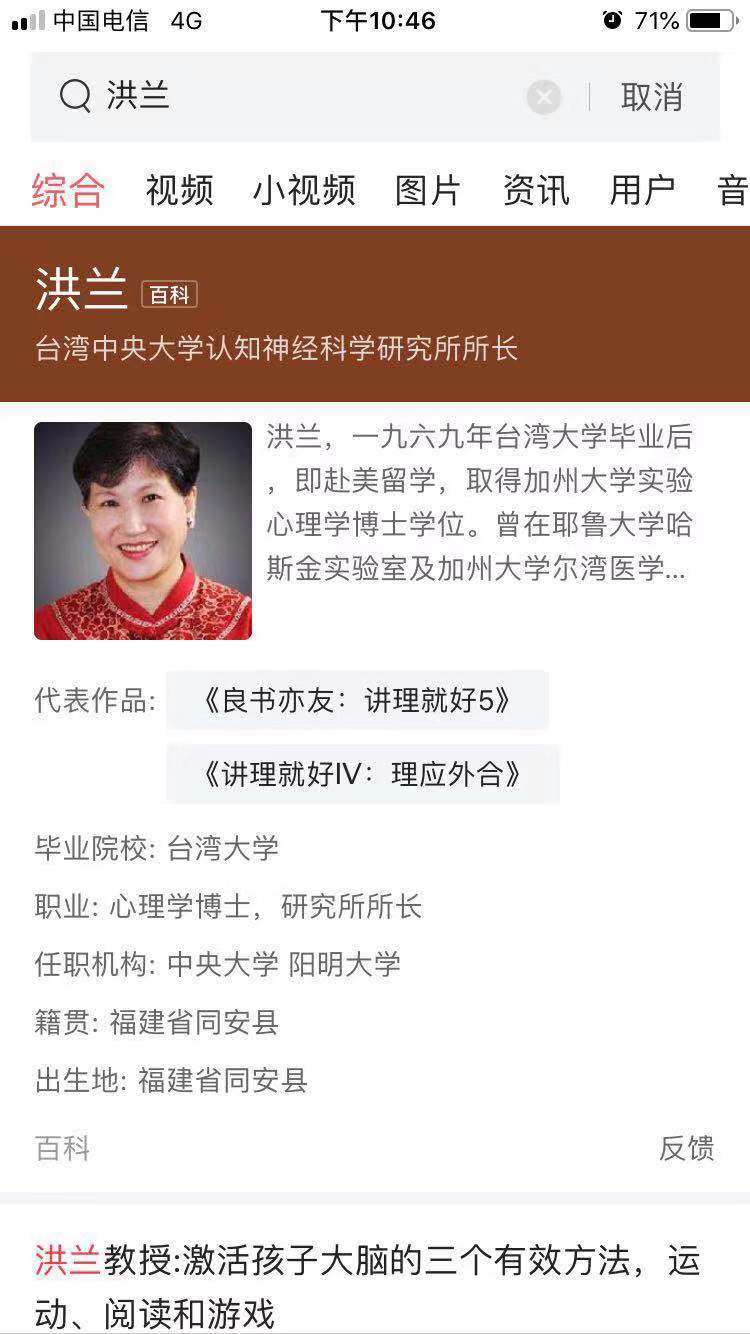Viewport: 750px width, 1334px height.
Task: Click the 反馈 feedback link
Action: pos(686,1149)
